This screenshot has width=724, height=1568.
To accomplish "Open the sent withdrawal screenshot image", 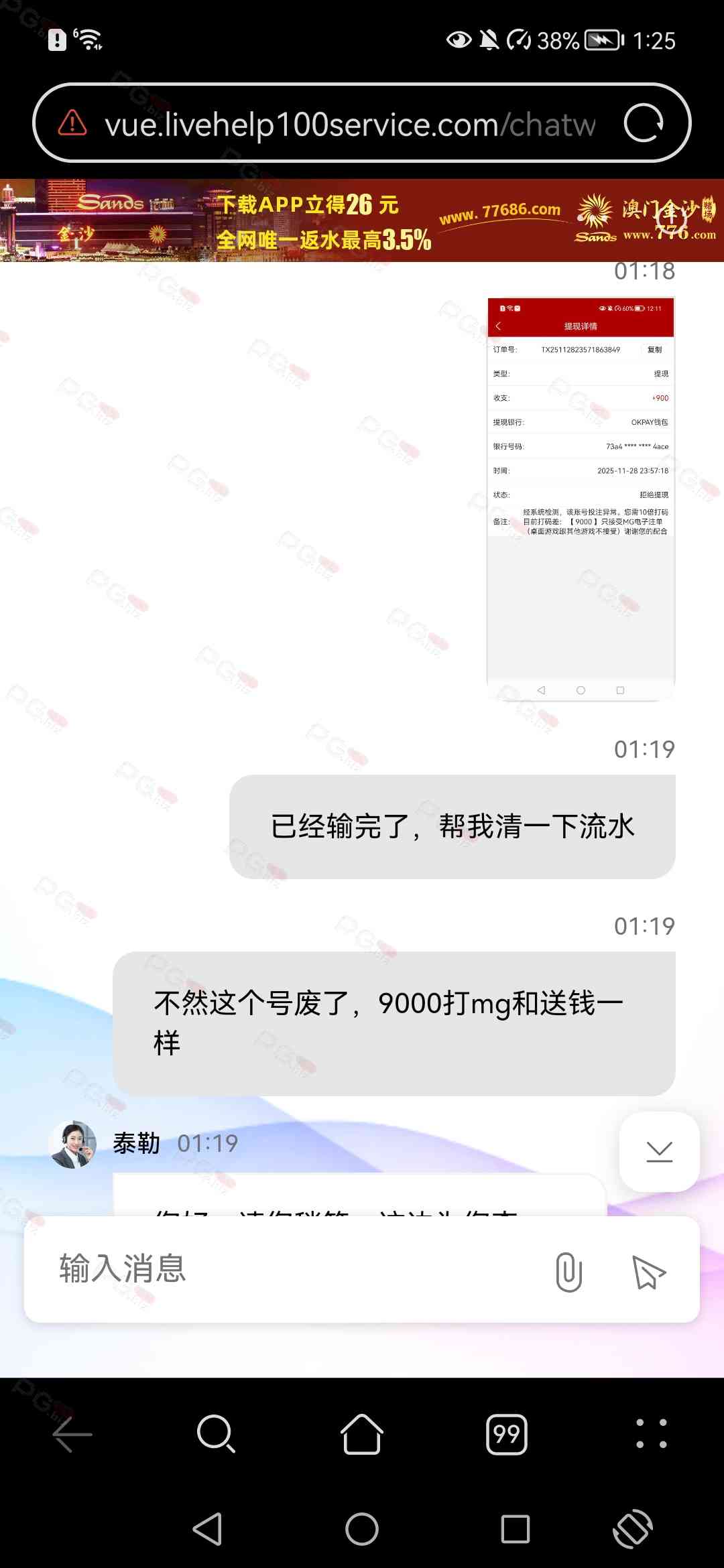I will click(581, 499).
